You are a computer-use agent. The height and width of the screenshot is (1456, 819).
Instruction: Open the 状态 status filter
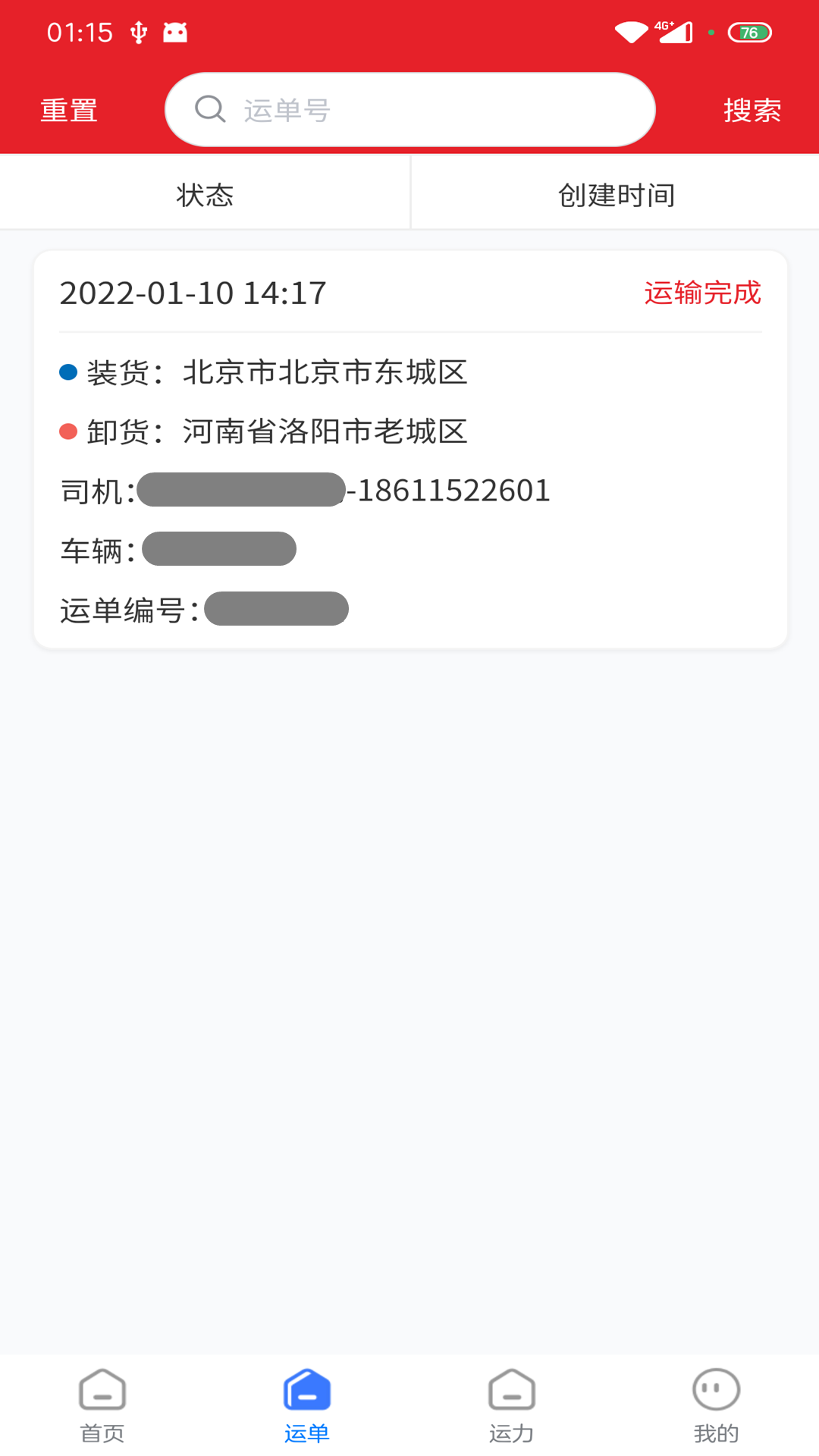[205, 195]
